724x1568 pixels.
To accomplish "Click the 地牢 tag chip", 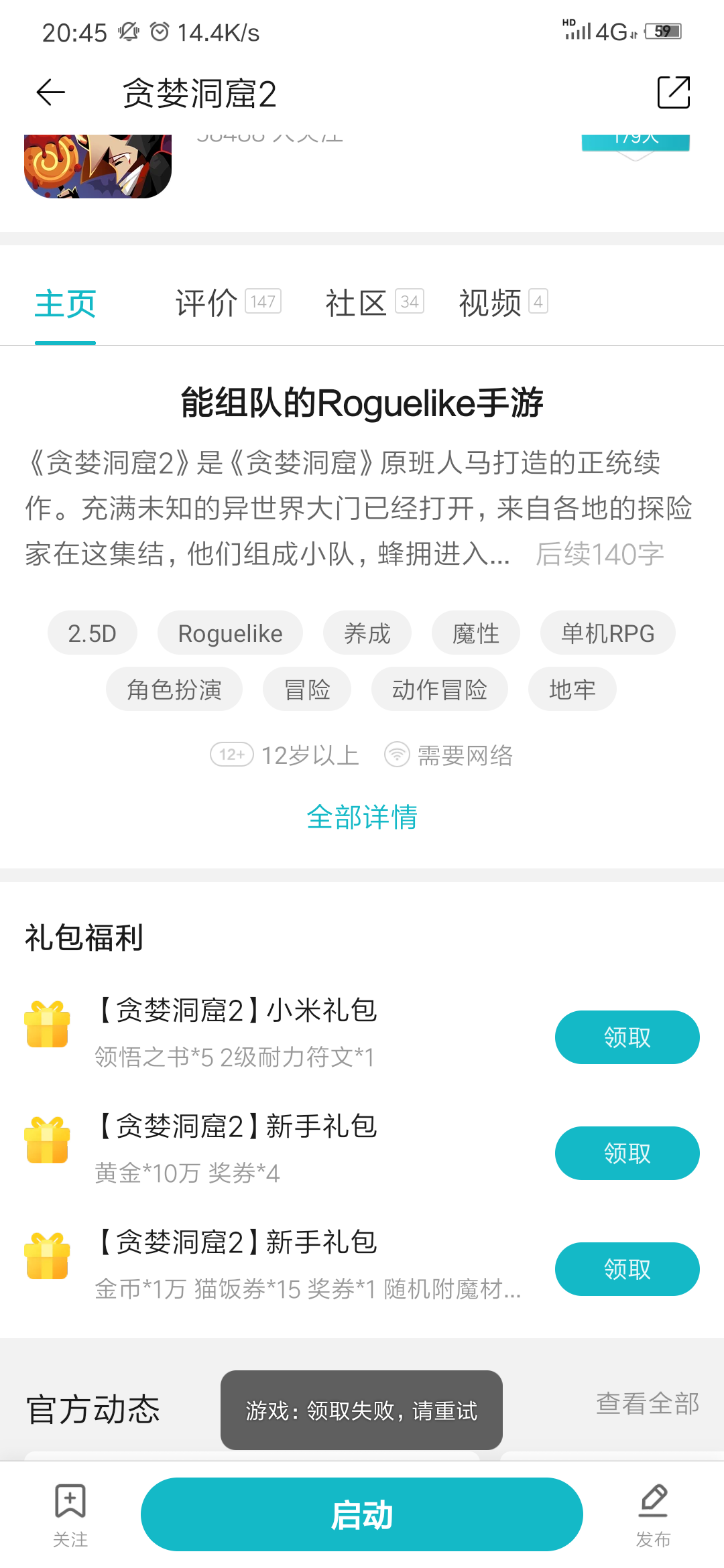I will click(572, 689).
